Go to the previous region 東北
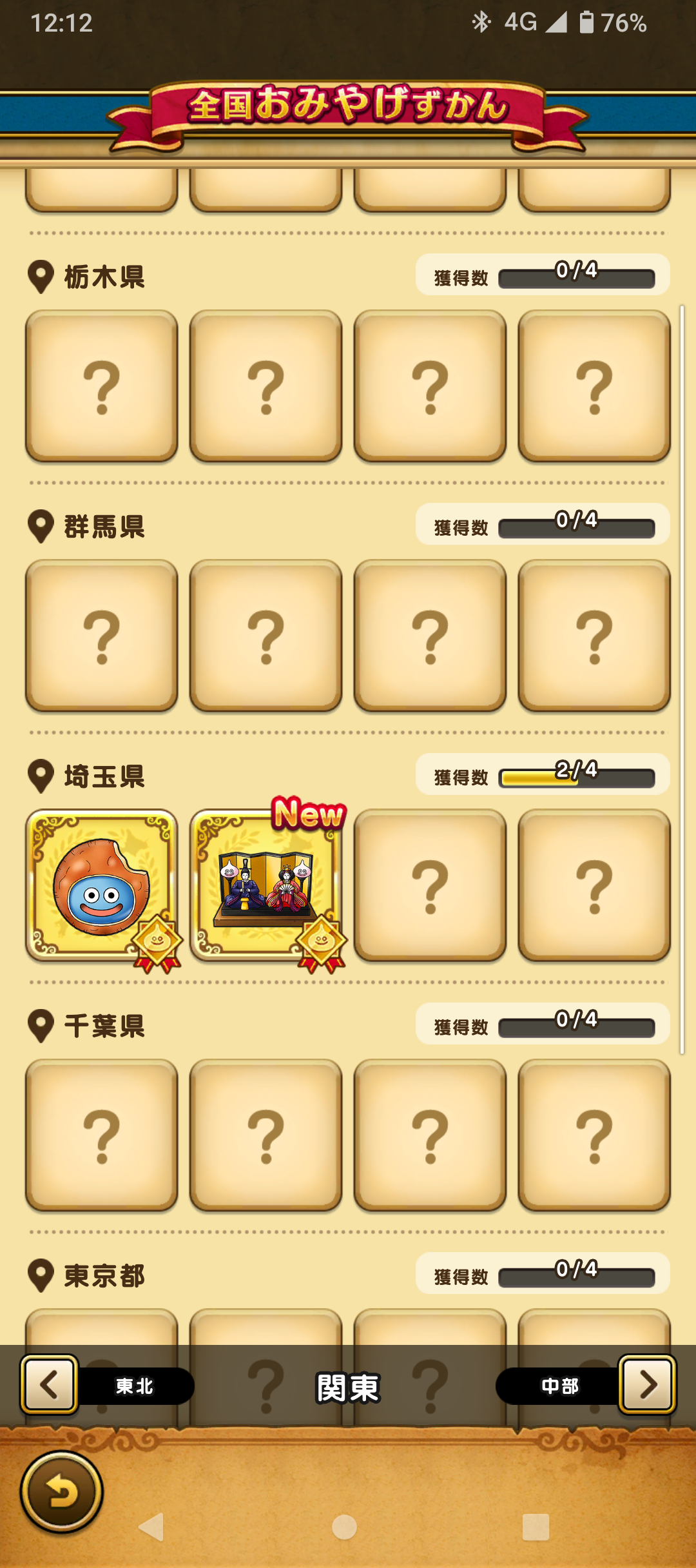The width and height of the screenshot is (696, 1568). (x=50, y=1384)
